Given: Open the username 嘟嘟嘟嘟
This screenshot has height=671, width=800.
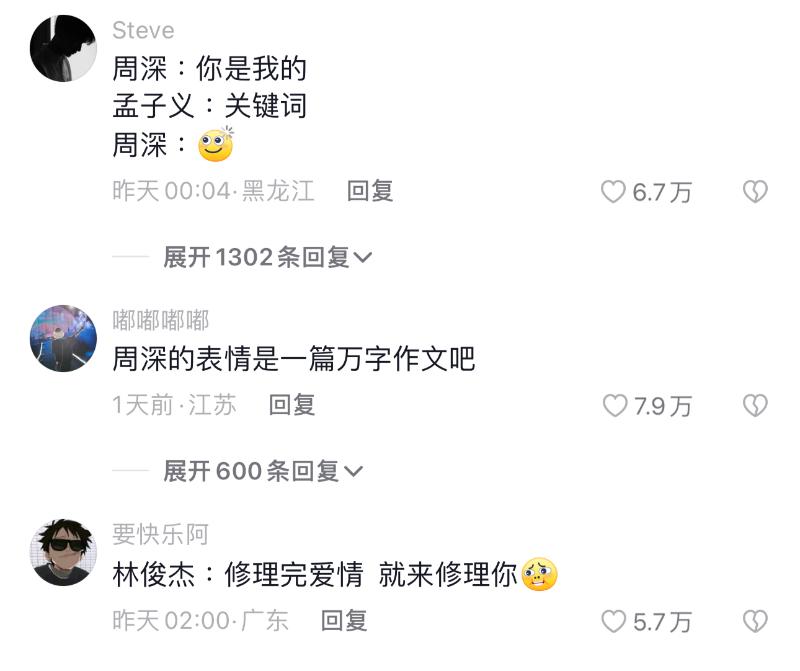Looking at the screenshot, I should tap(161, 320).
